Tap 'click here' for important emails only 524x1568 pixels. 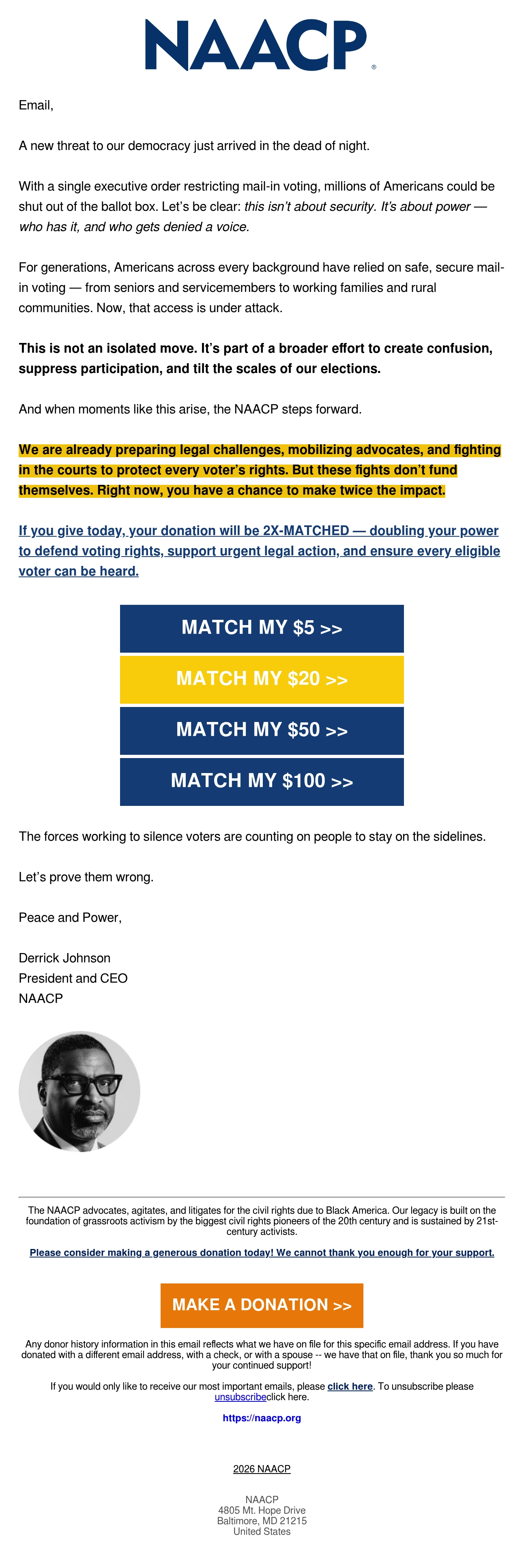[350, 1386]
